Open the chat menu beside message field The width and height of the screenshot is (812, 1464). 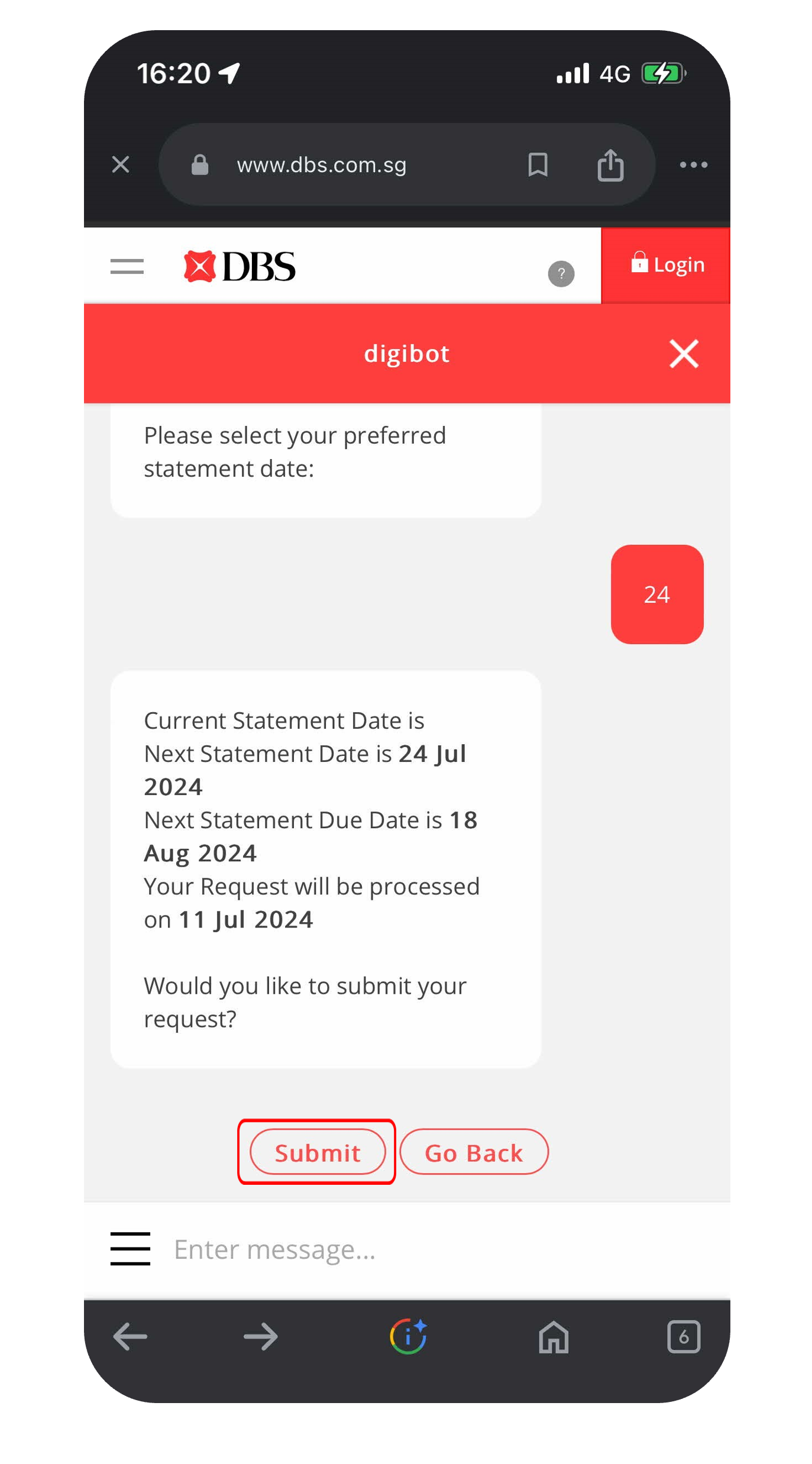(130, 1249)
